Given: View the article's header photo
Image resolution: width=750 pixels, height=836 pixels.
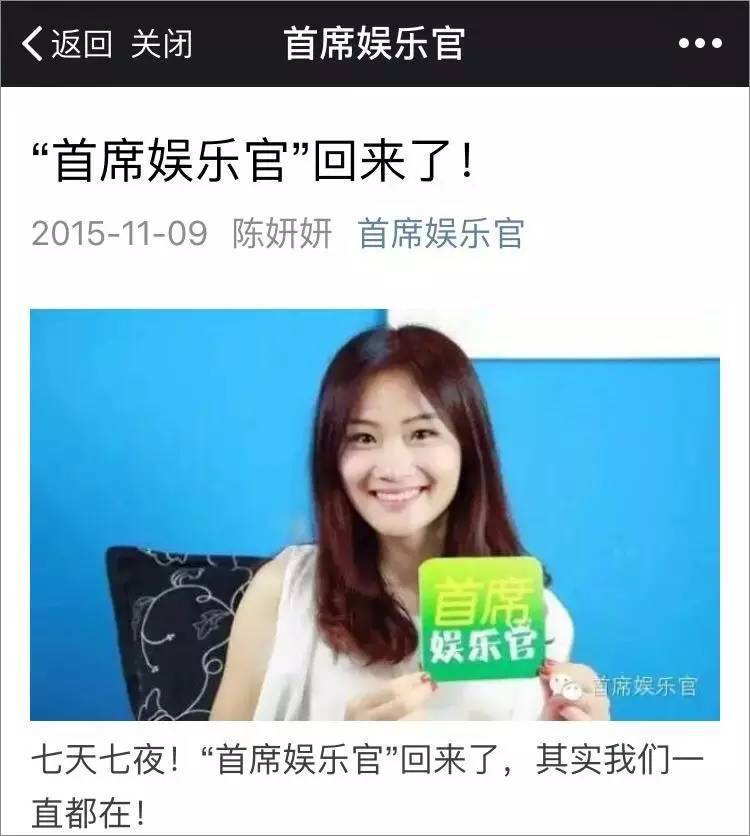Looking at the screenshot, I should (x=374, y=514).
